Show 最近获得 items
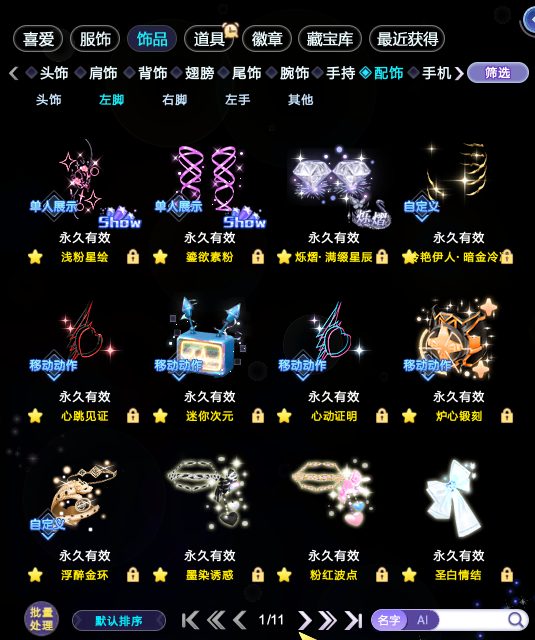The height and width of the screenshot is (640, 535). click(407, 39)
